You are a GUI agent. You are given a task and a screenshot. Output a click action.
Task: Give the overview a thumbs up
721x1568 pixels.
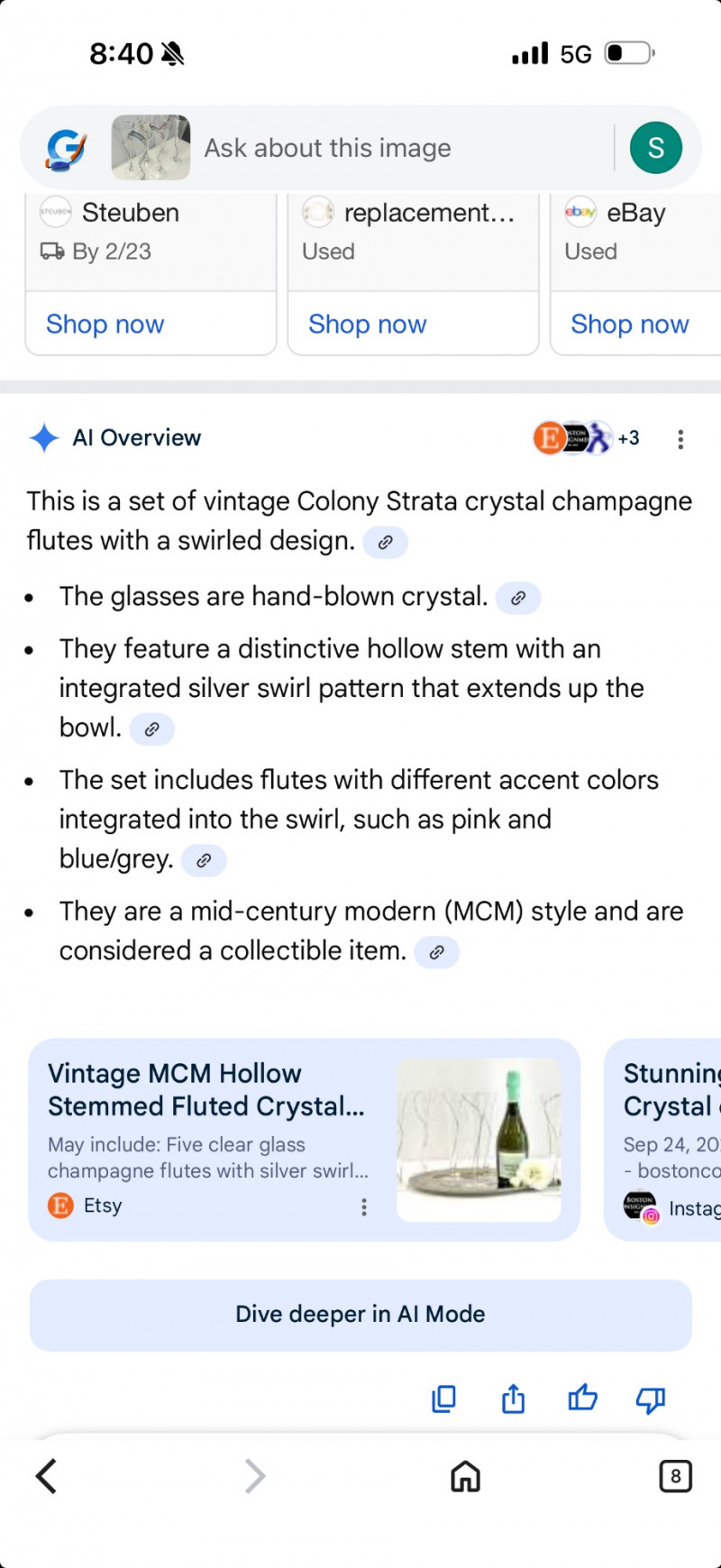coord(582,1398)
